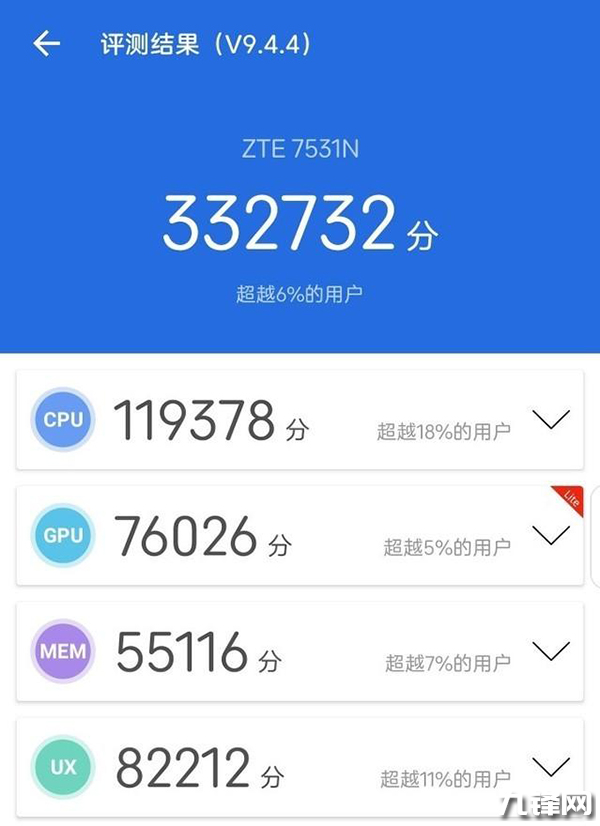Expand the UX score section

pos(550,768)
